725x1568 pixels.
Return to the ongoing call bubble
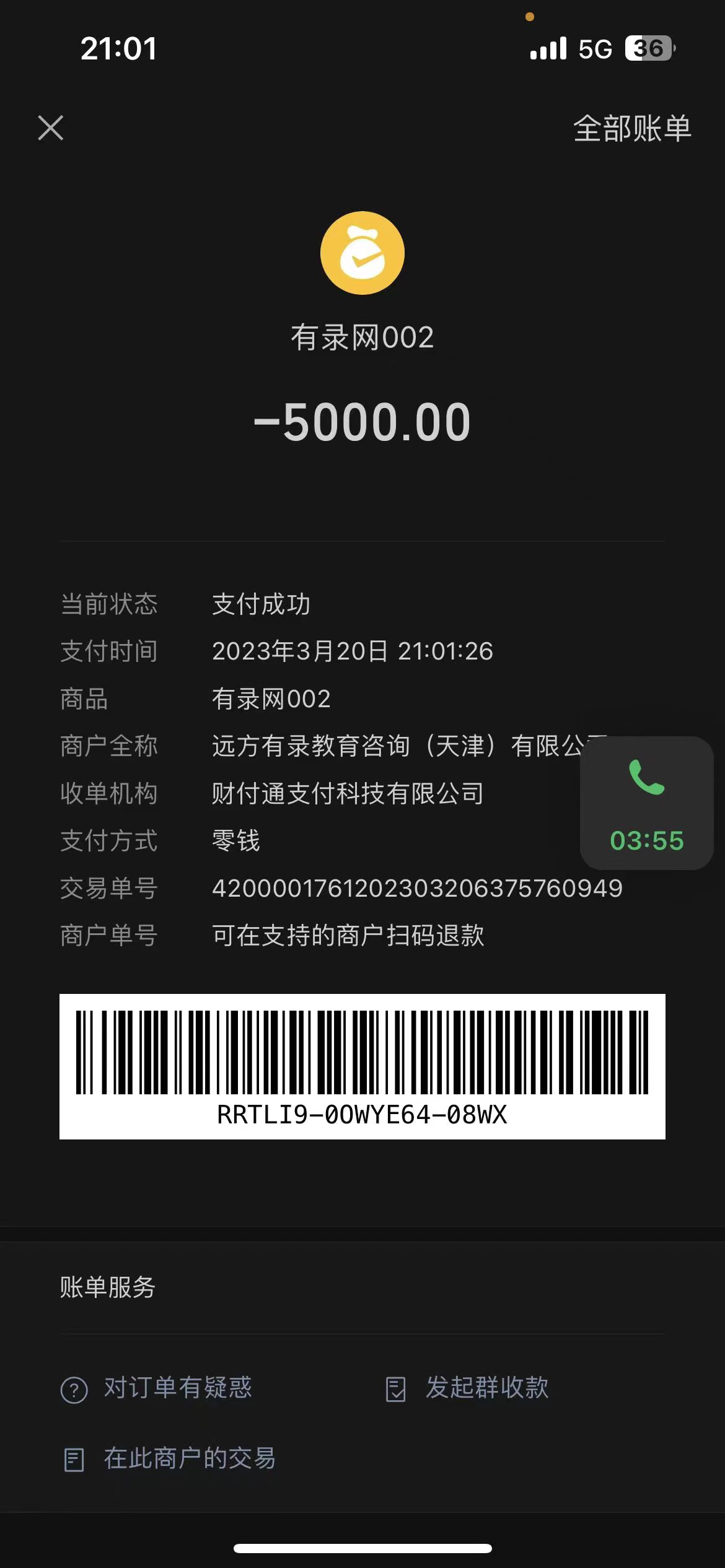tap(646, 803)
